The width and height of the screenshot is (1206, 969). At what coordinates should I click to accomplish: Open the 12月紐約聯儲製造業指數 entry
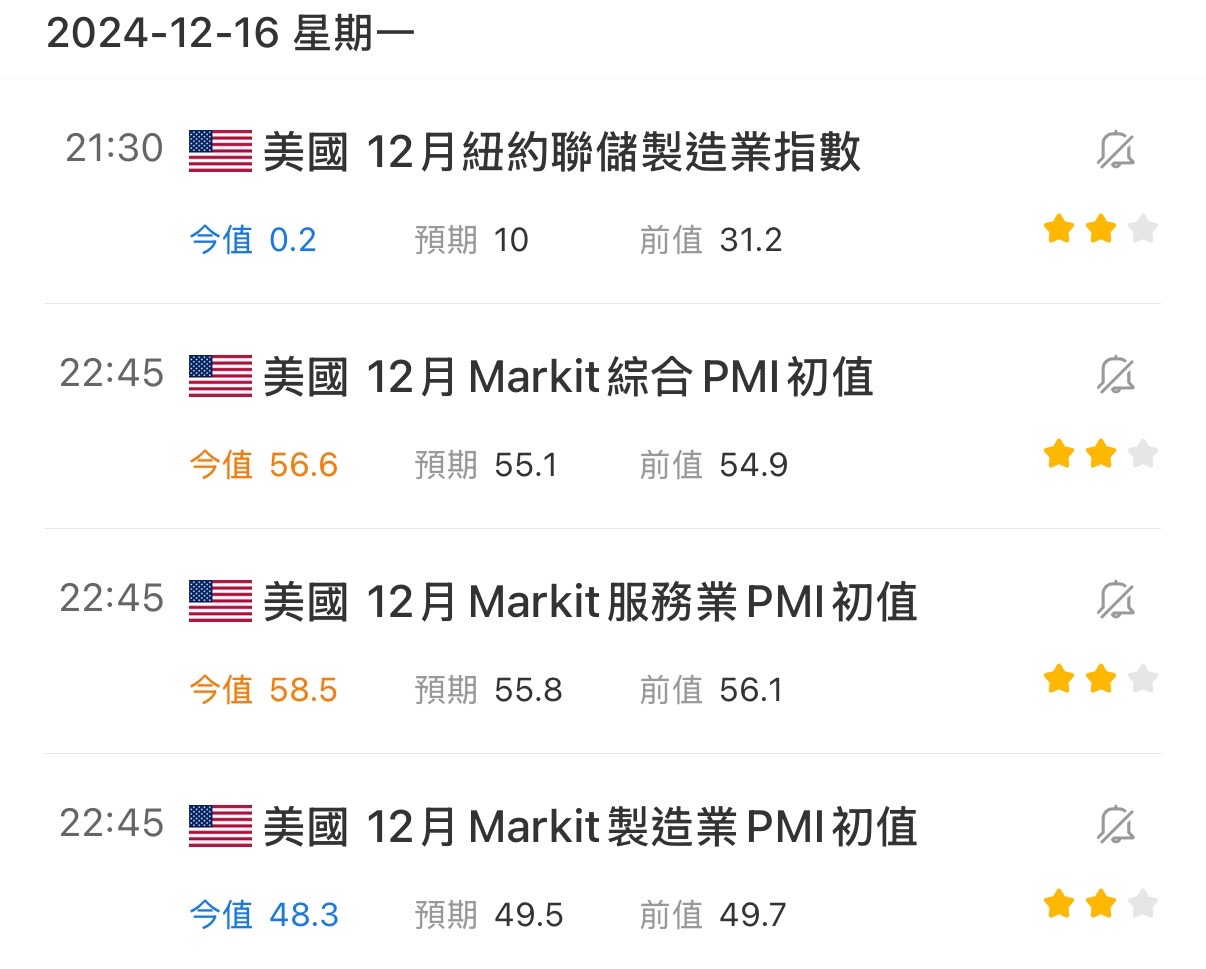603,192
